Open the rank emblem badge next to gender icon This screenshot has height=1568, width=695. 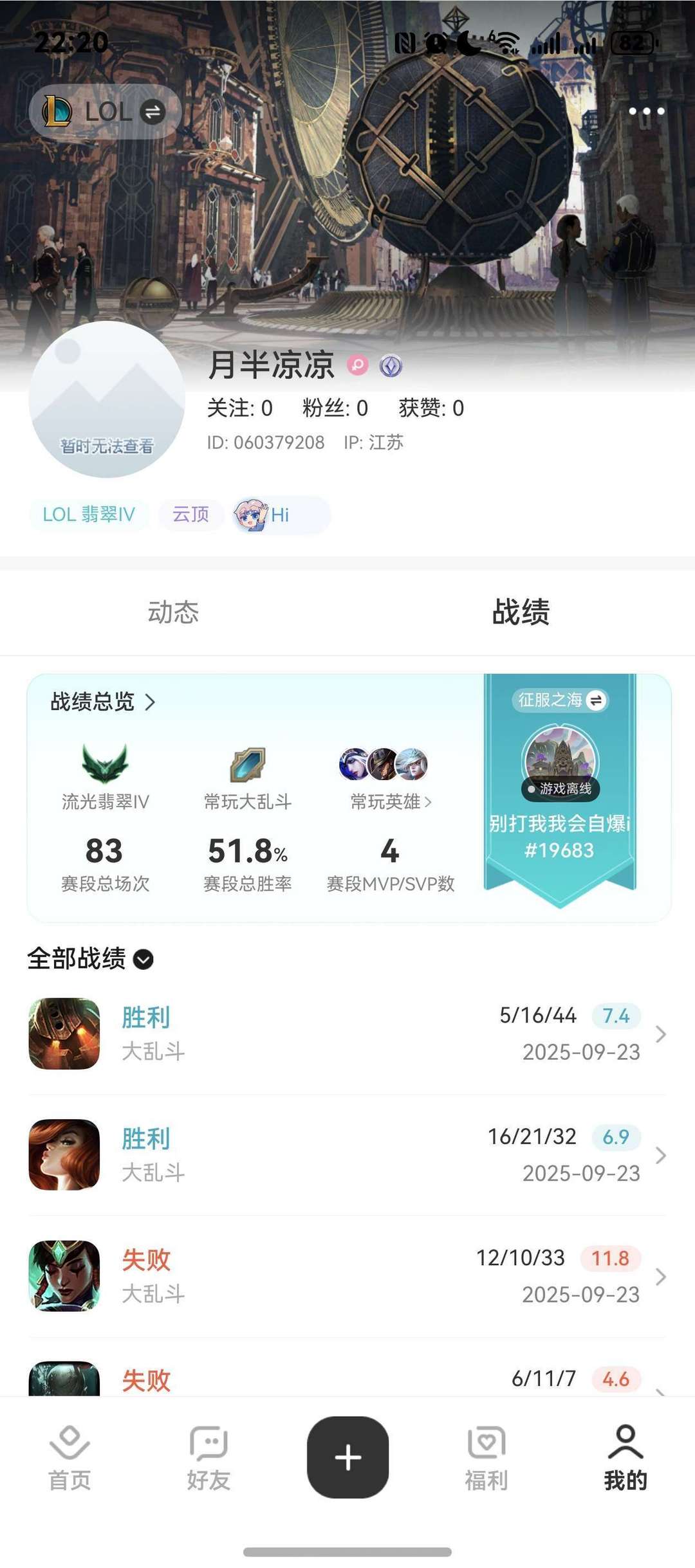[393, 365]
